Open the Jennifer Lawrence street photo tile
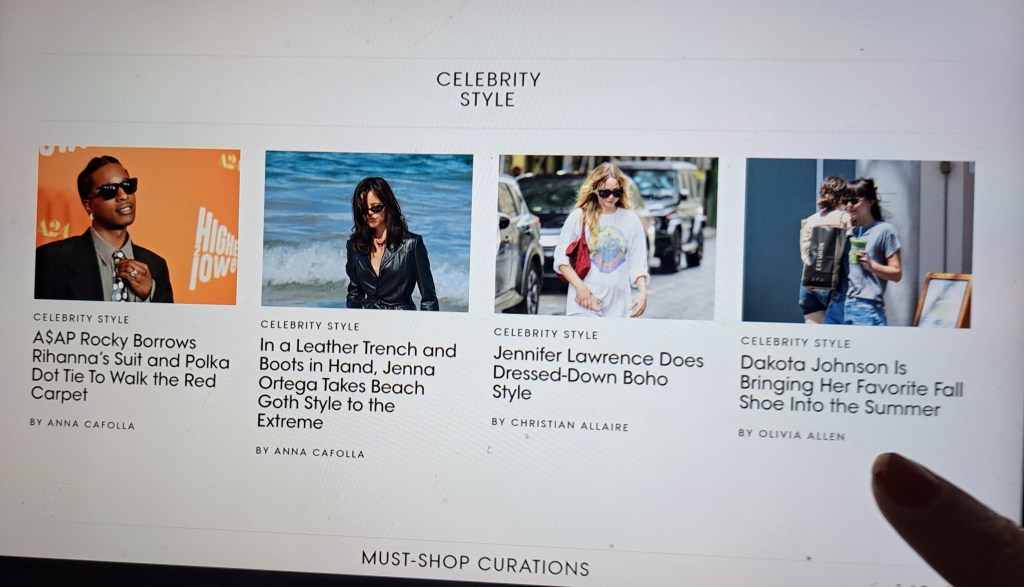The height and width of the screenshot is (587, 1024). coord(606,237)
